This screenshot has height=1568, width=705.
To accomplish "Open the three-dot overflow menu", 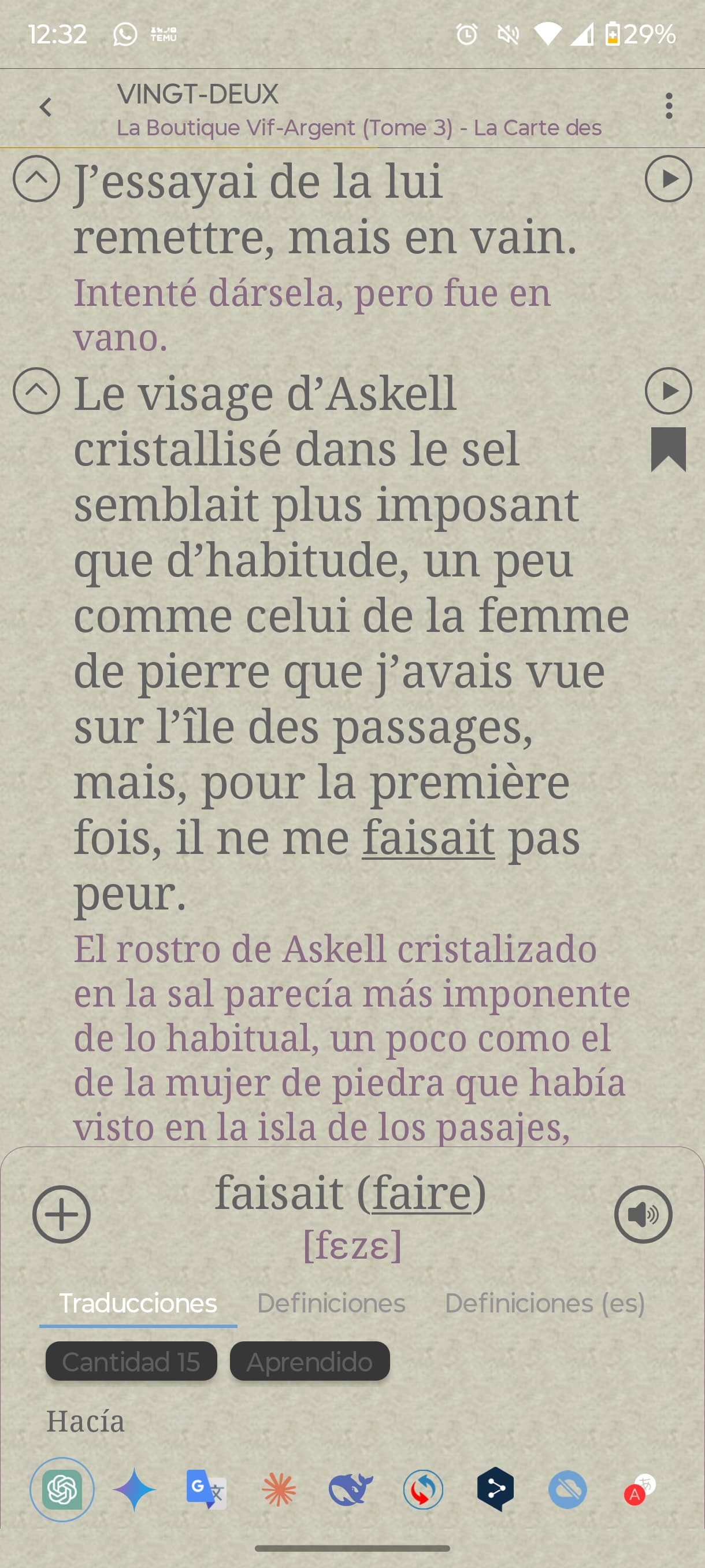I will click(669, 106).
